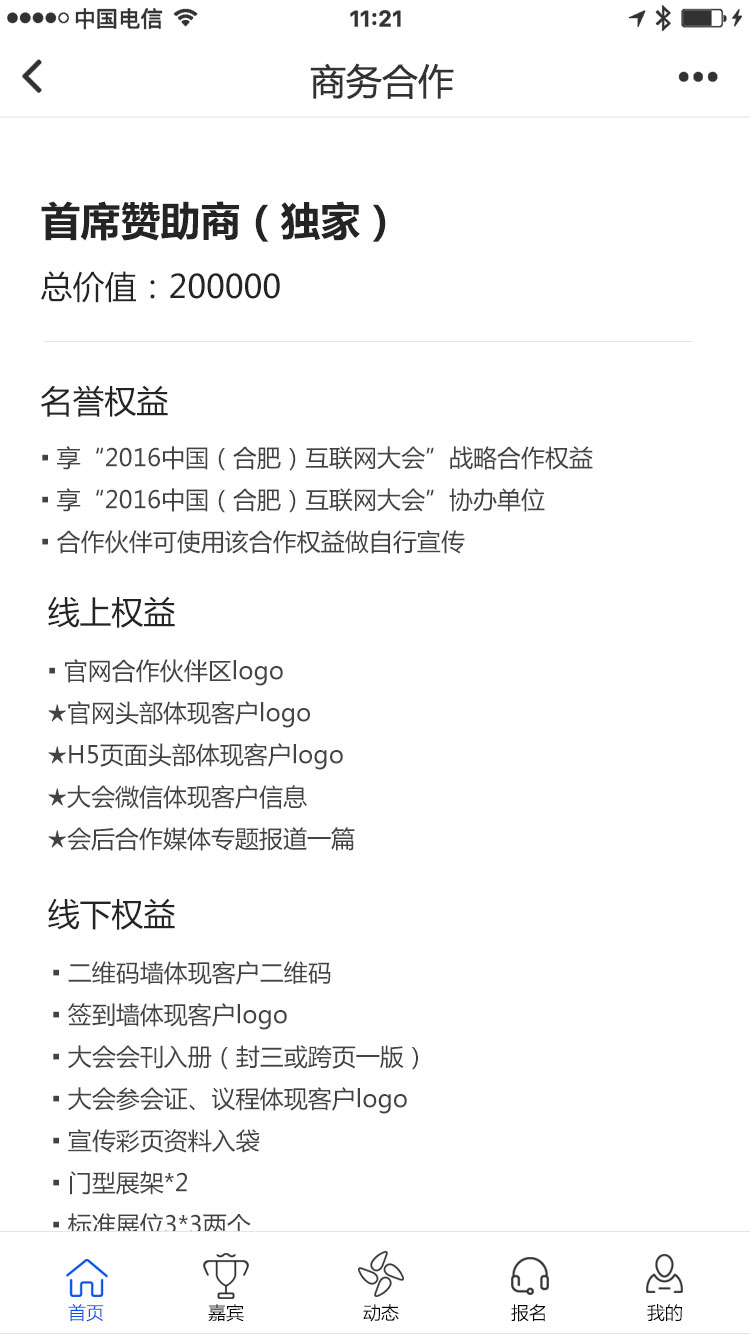Select the 动态 tab
This screenshot has width=750, height=1334.
pyautogui.click(x=381, y=1288)
